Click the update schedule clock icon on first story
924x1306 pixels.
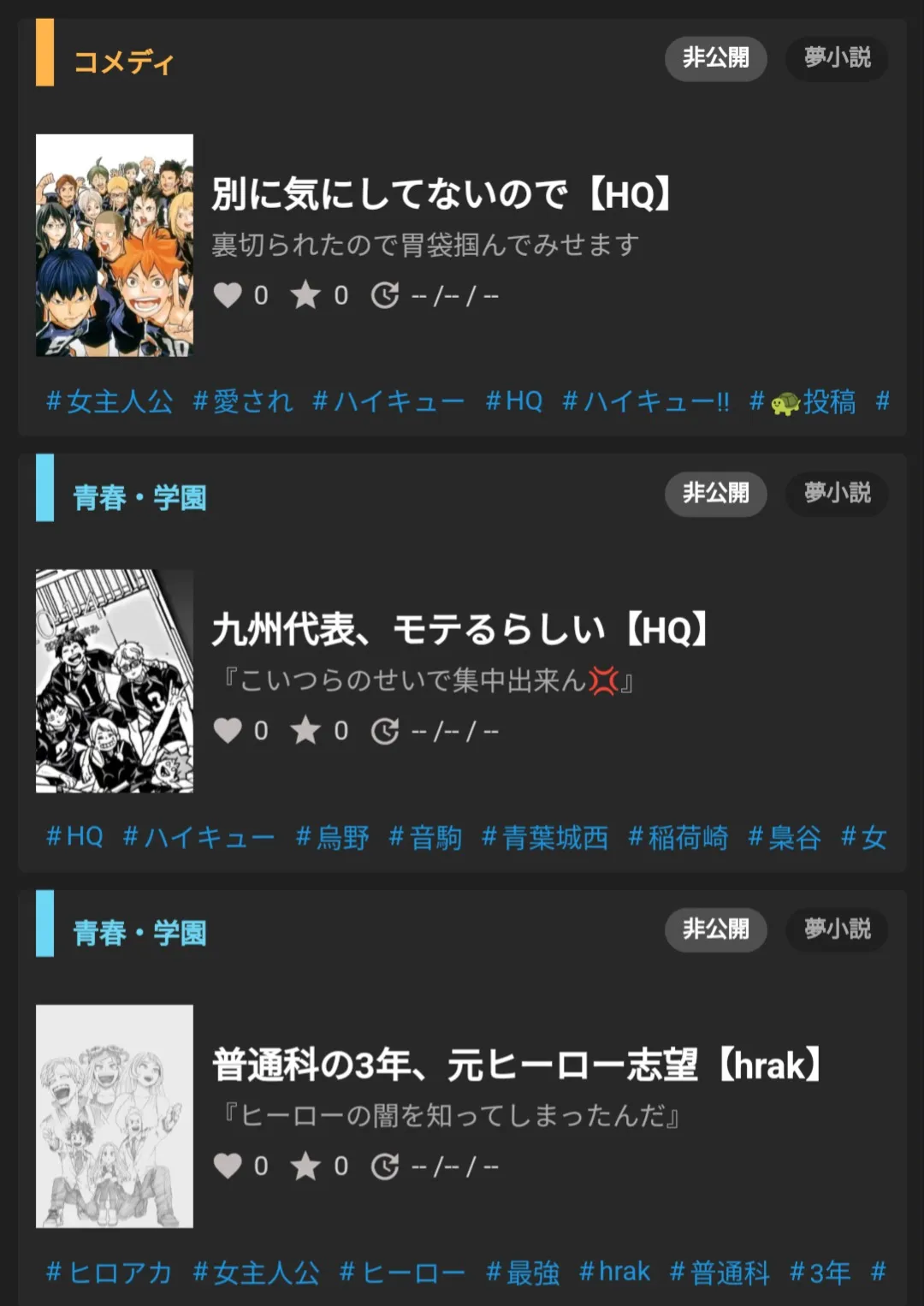(387, 295)
